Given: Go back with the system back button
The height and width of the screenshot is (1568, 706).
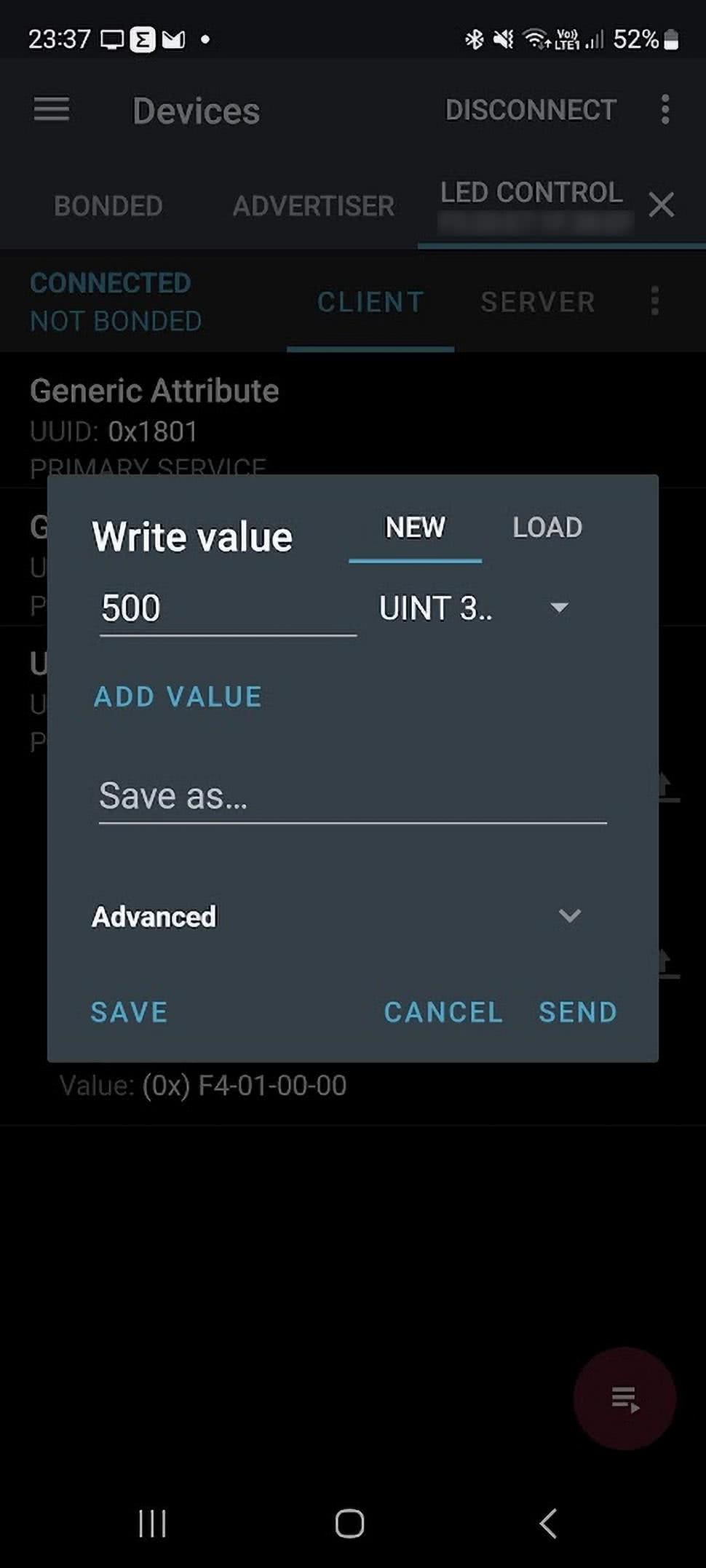Looking at the screenshot, I should [548, 1524].
